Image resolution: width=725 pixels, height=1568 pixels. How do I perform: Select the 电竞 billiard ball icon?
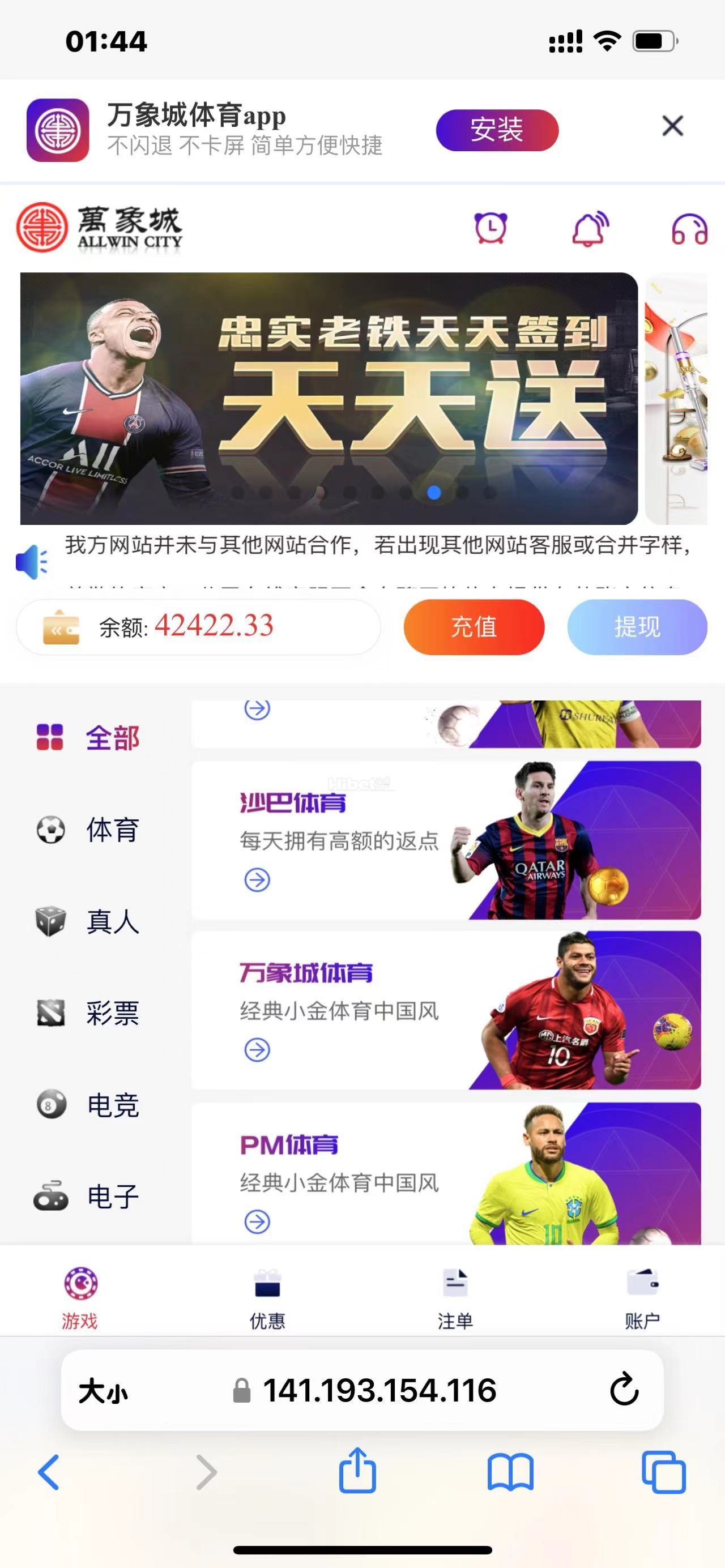(53, 1105)
